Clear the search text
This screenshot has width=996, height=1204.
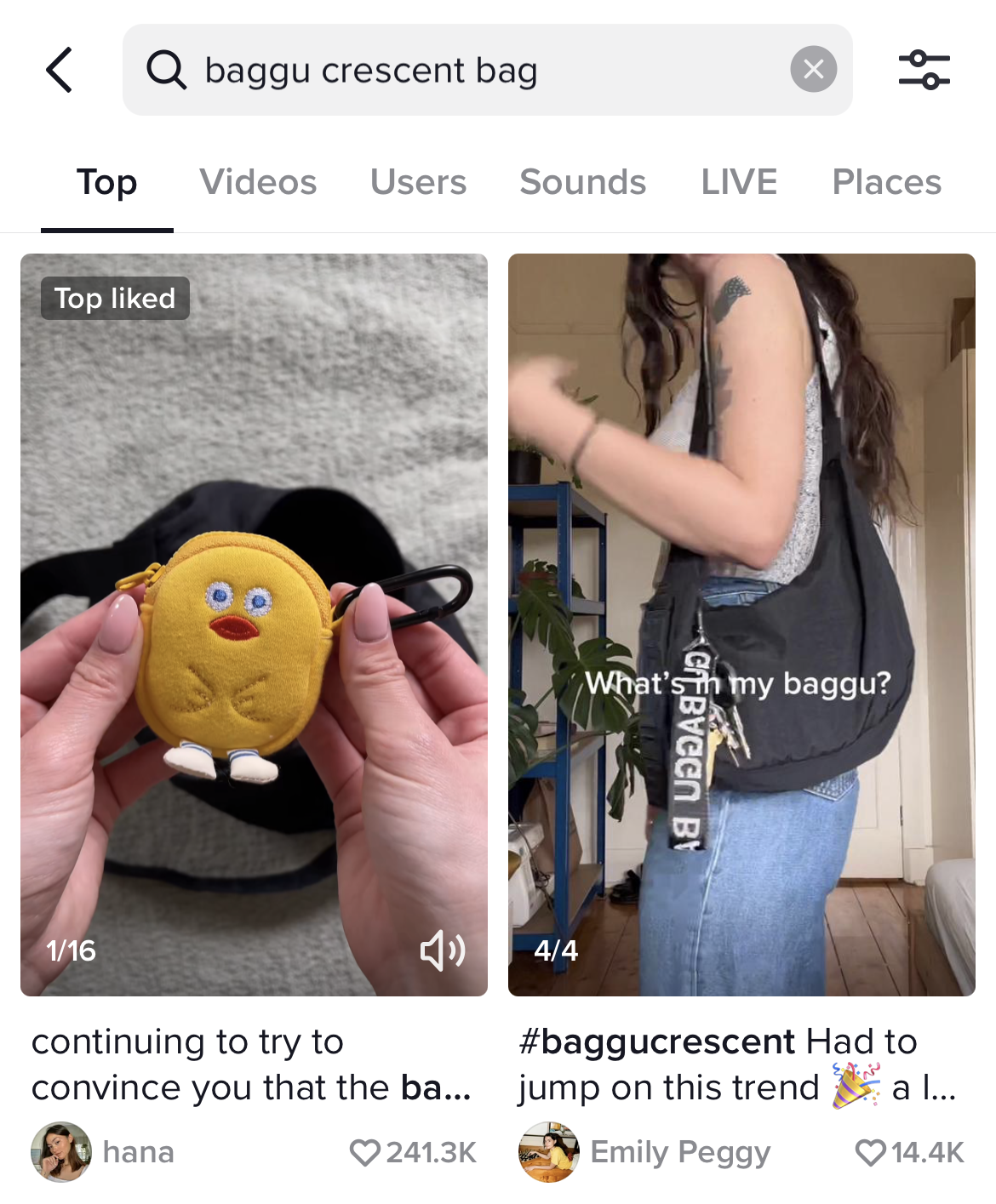tap(813, 70)
